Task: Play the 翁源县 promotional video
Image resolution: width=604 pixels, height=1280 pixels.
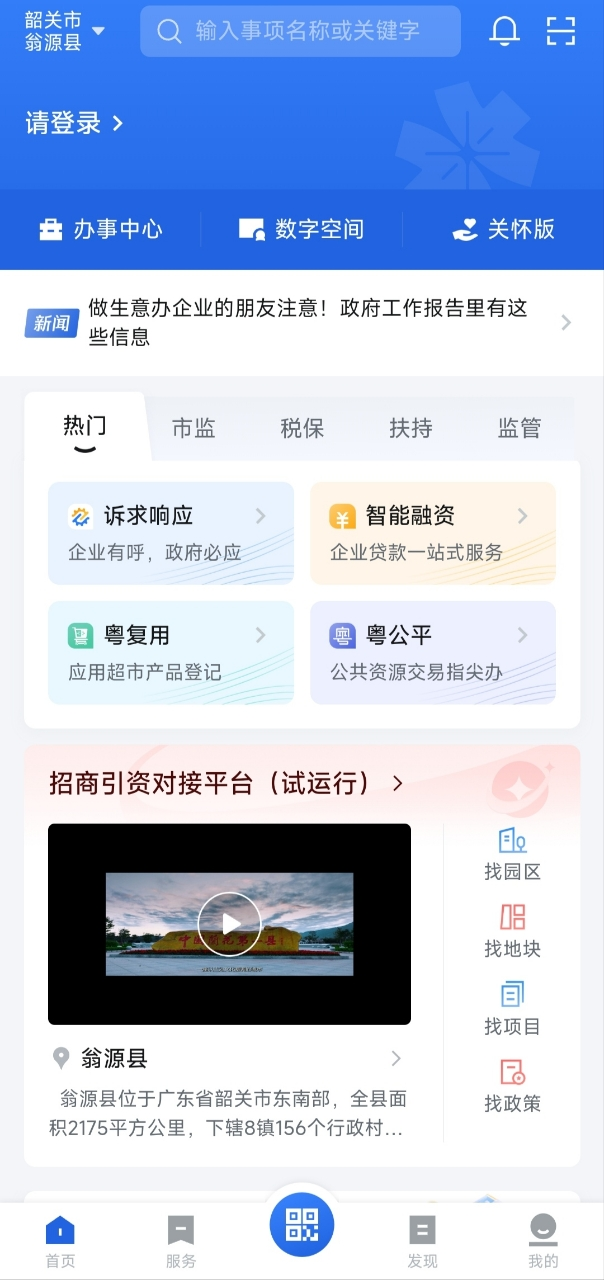Action: 229,923
